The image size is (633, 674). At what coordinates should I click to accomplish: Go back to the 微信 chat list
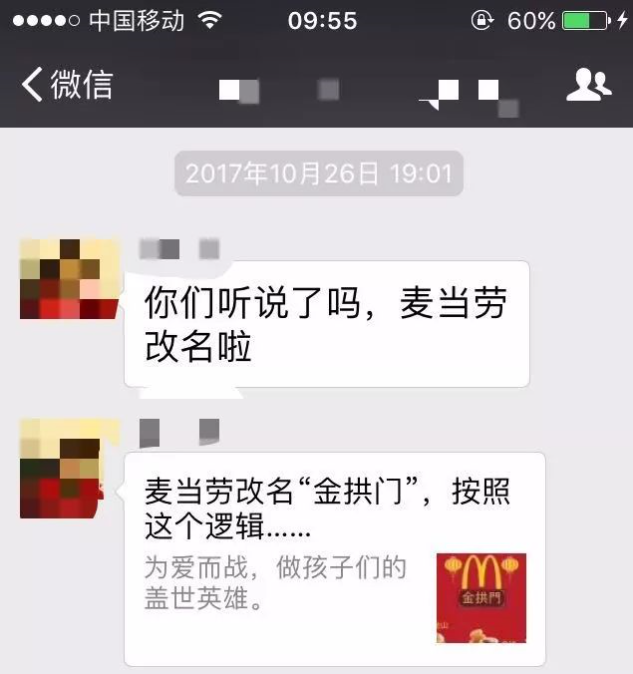tap(66, 86)
